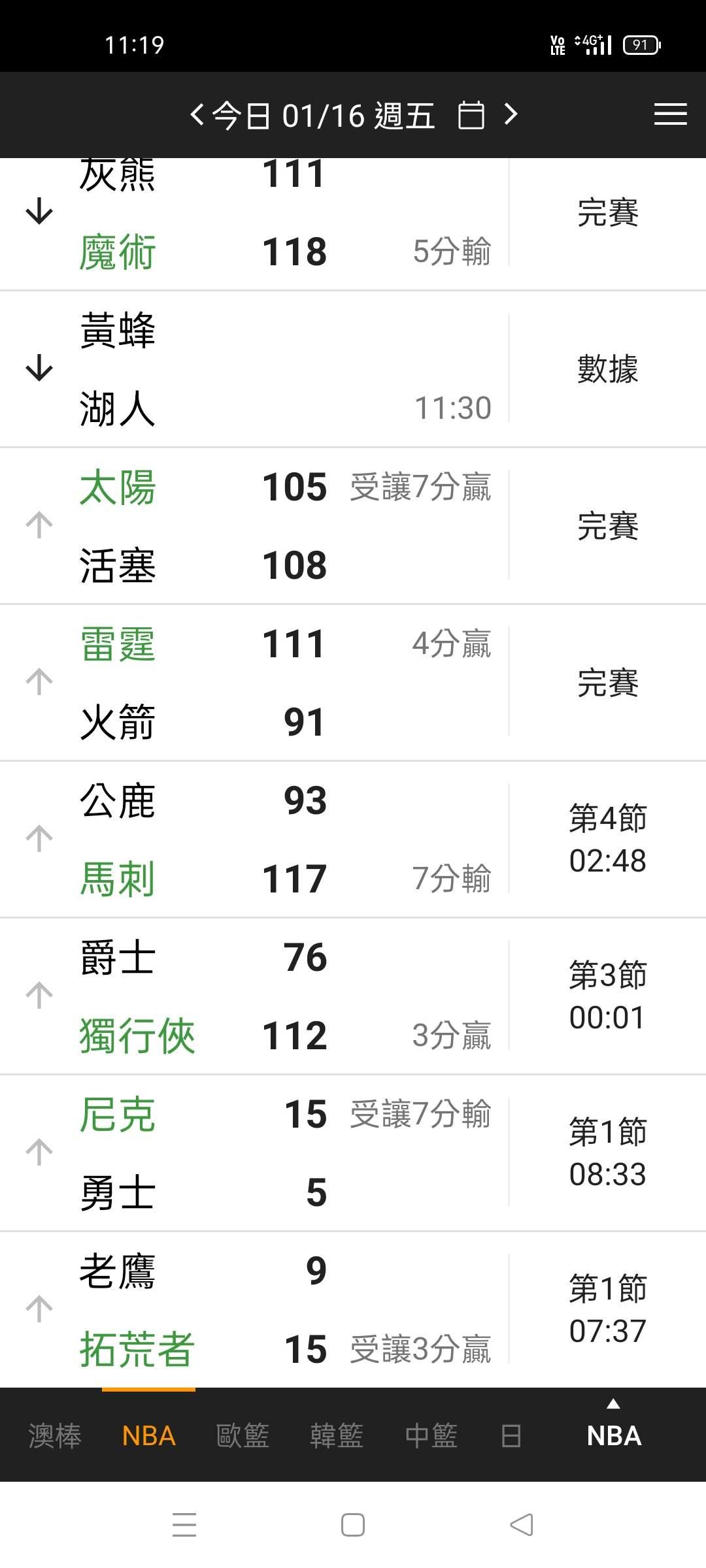The image size is (706, 1568).
Task: Open the 公鹿 vs 馬刺 game
Action: 353,840
